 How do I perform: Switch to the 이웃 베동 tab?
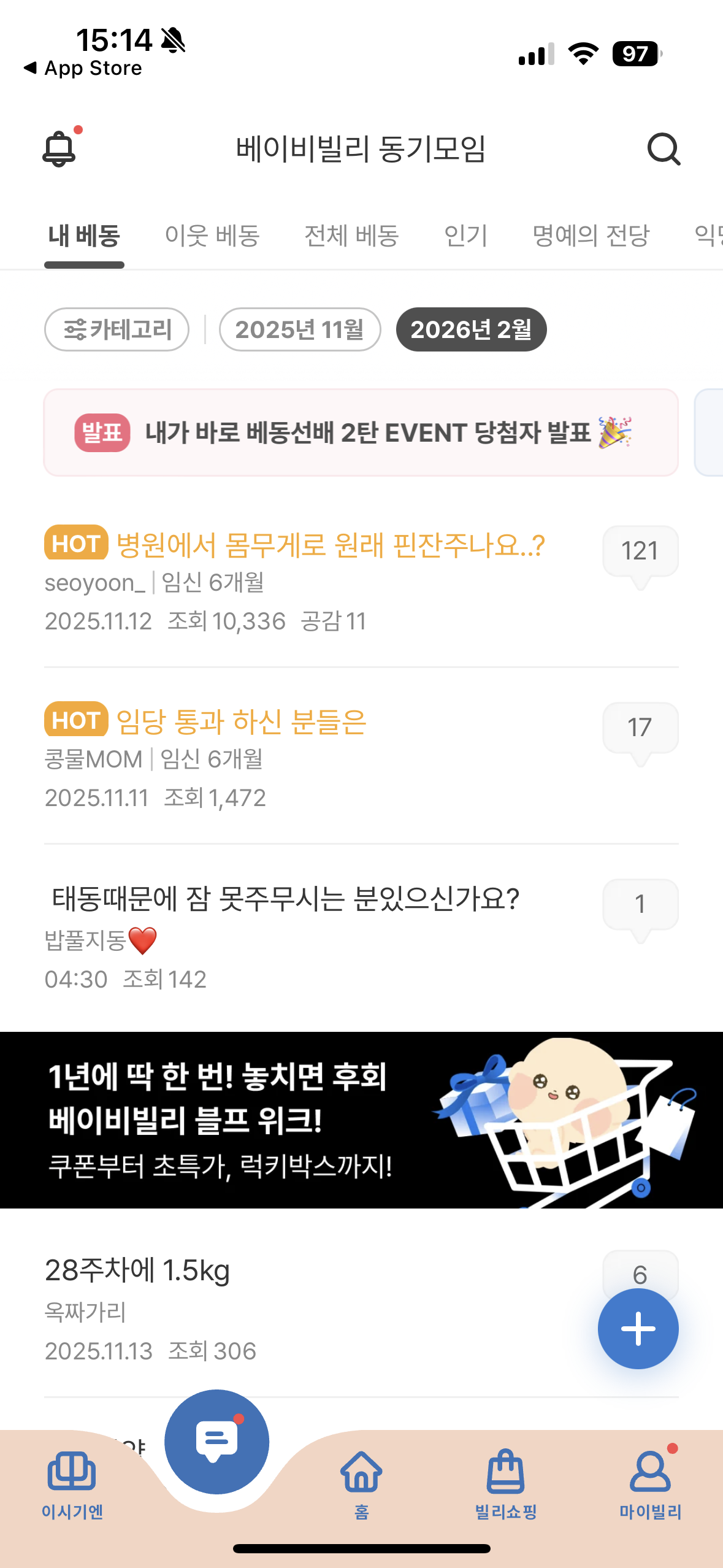click(212, 236)
